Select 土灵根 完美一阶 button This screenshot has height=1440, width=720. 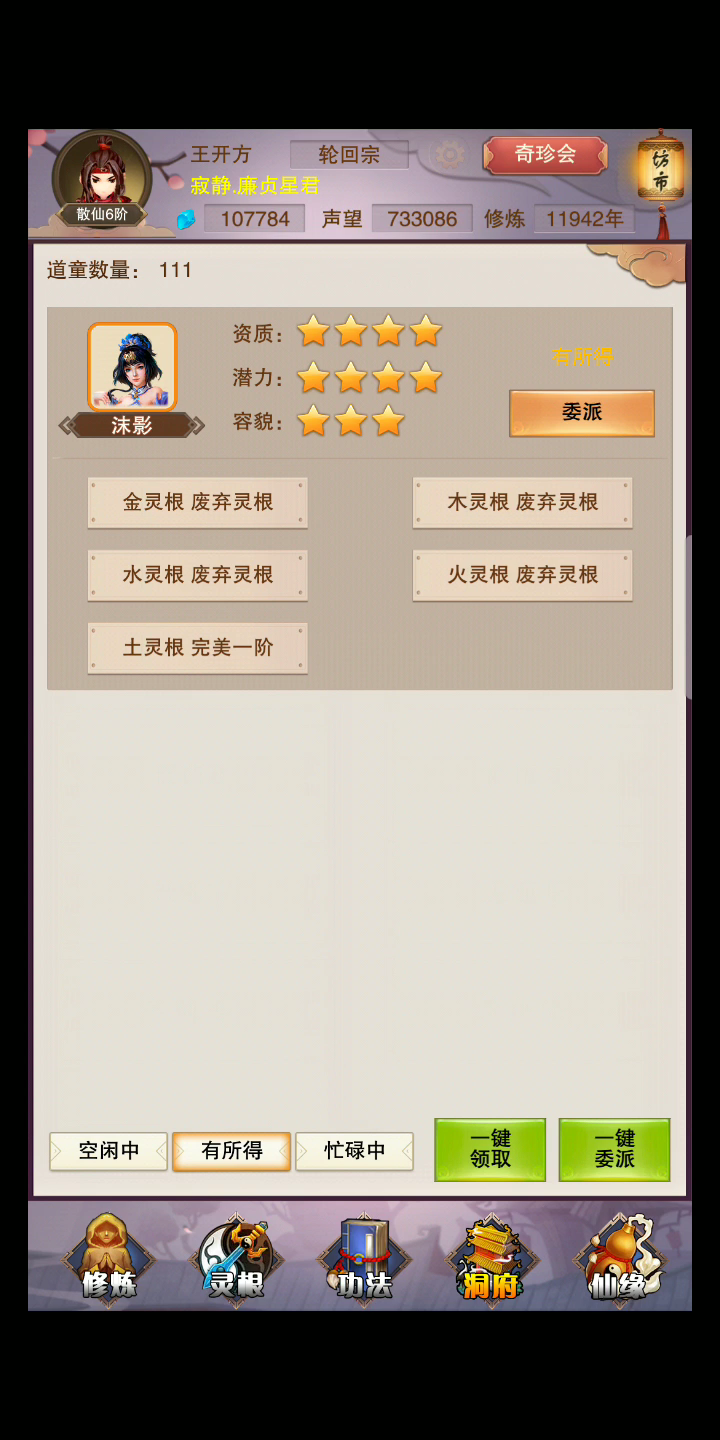[x=198, y=648]
